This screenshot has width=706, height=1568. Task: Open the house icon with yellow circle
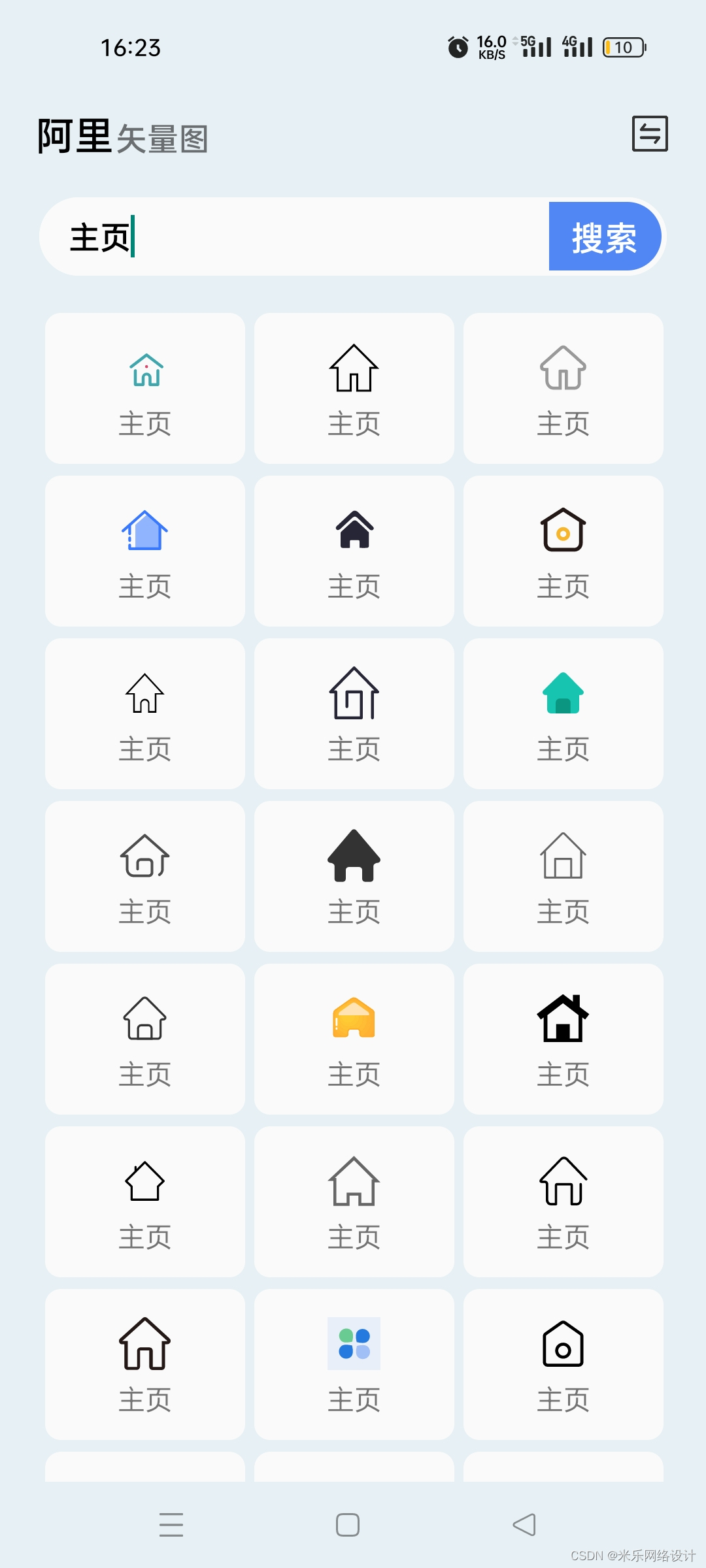(563, 551)
